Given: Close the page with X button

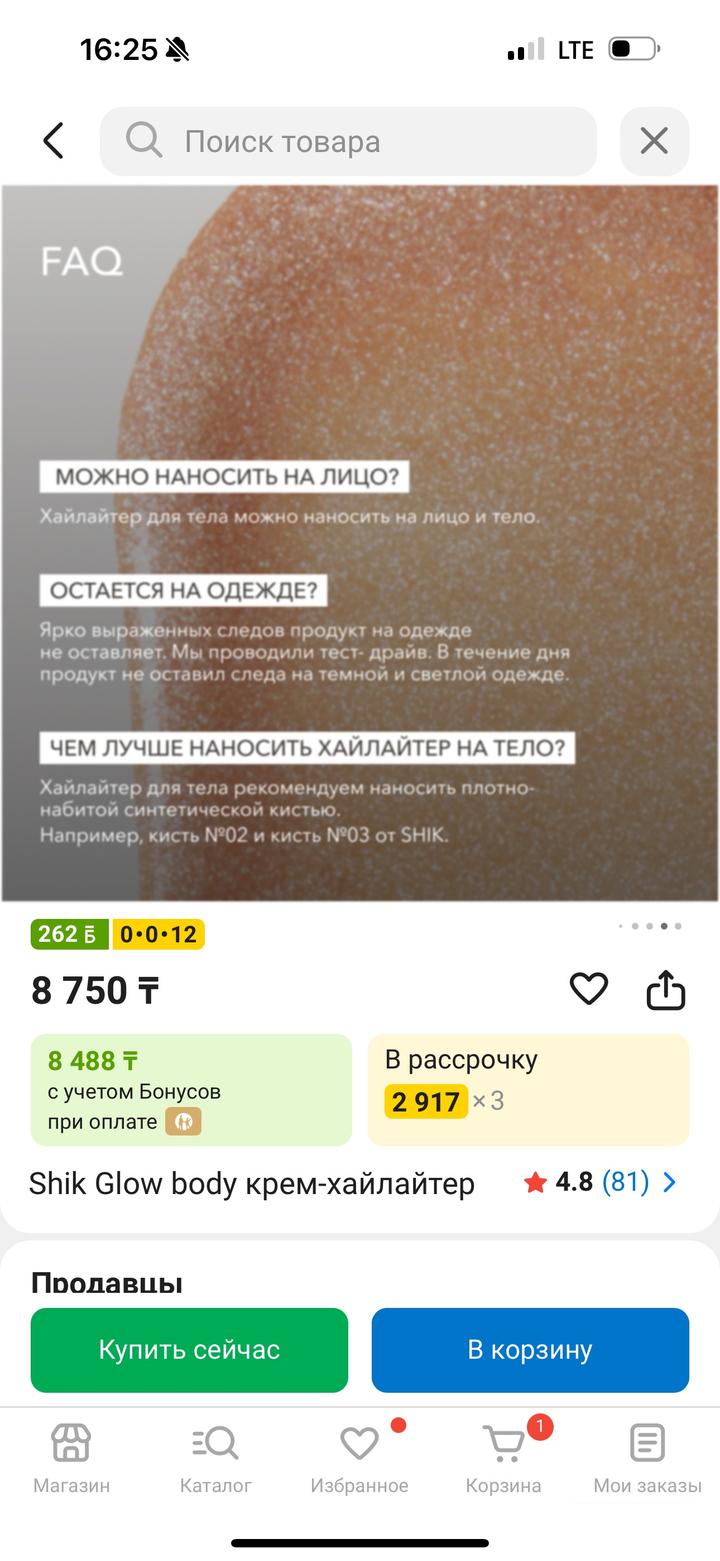Looking at the screenshot, I should click(x=654, y=141).
